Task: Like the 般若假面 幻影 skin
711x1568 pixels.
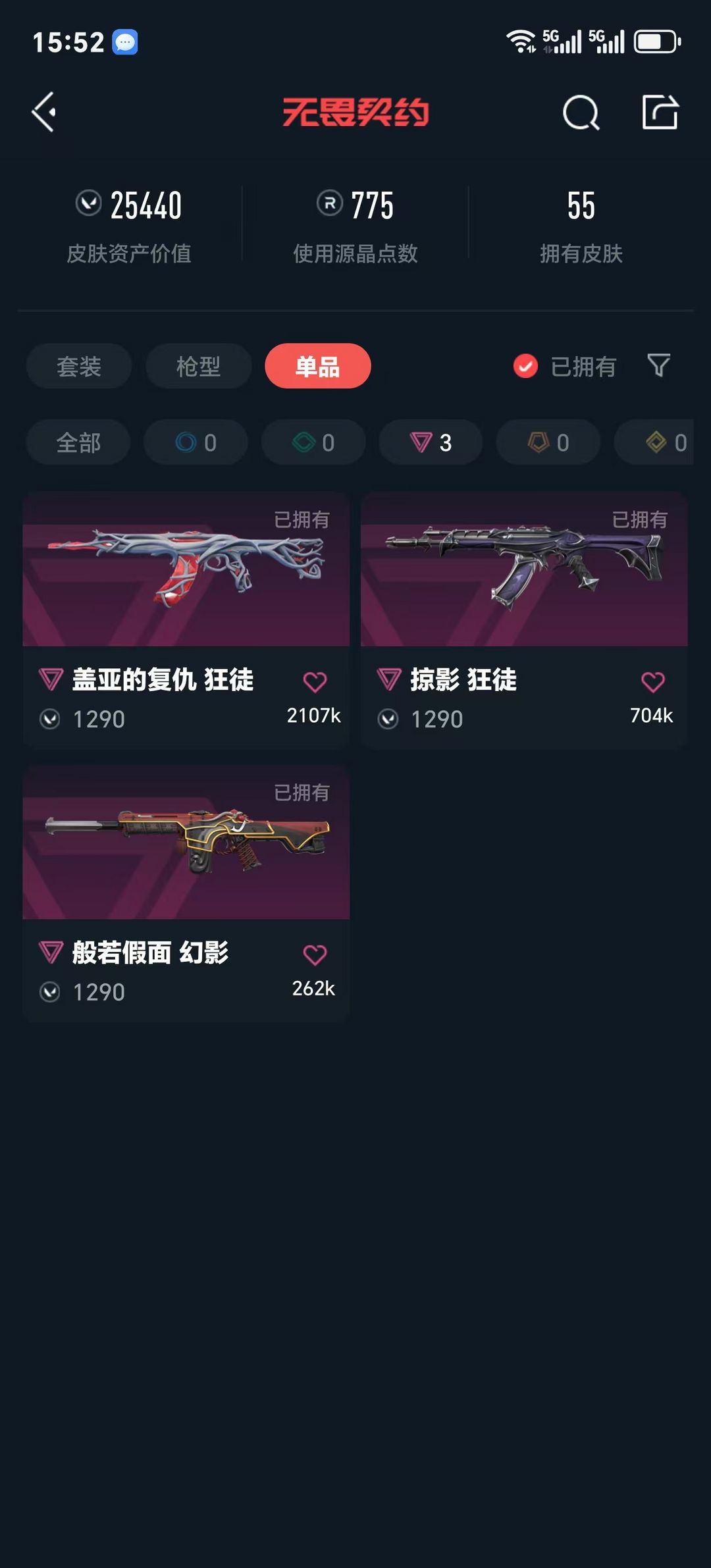Action: pos(315,954)
